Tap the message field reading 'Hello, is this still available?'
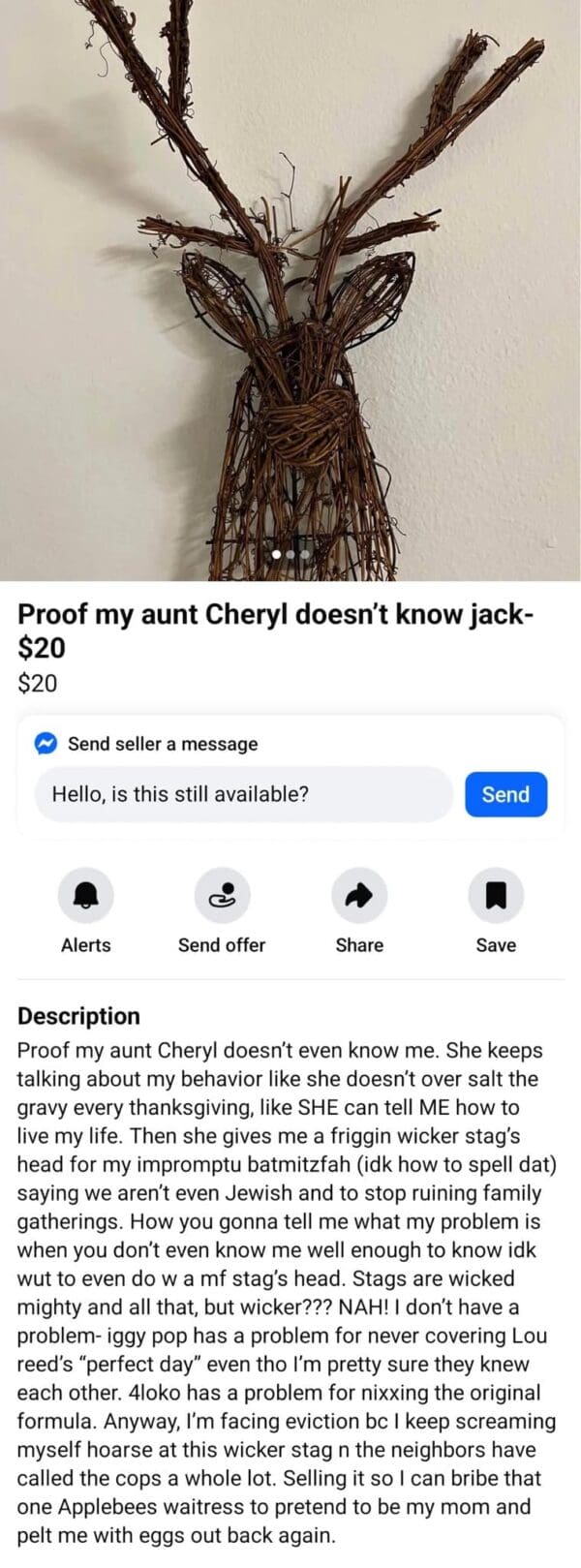581x1568 pixels. (x=243, y=795)
